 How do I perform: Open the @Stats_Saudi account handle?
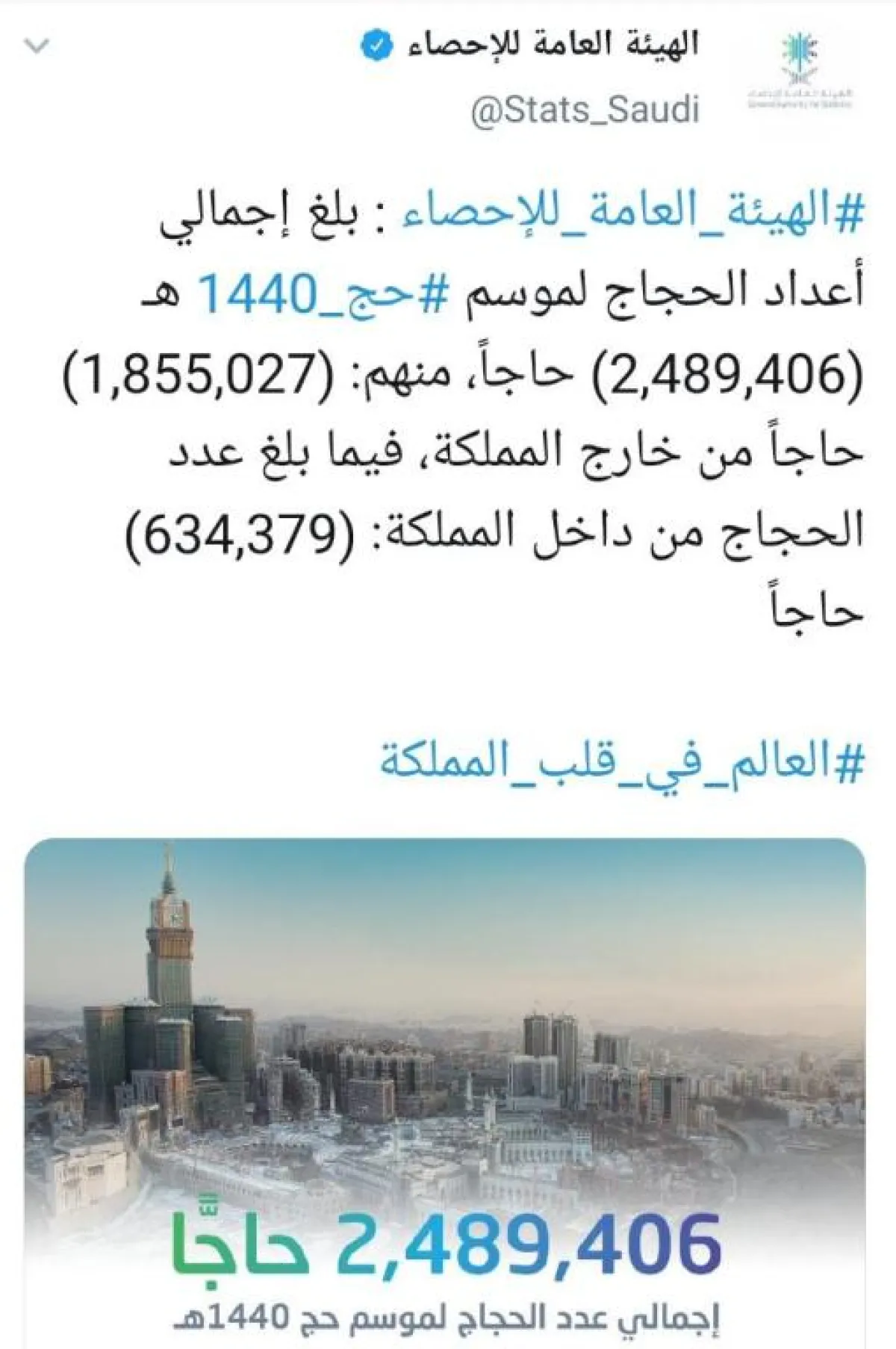click(x=585, y=110)
